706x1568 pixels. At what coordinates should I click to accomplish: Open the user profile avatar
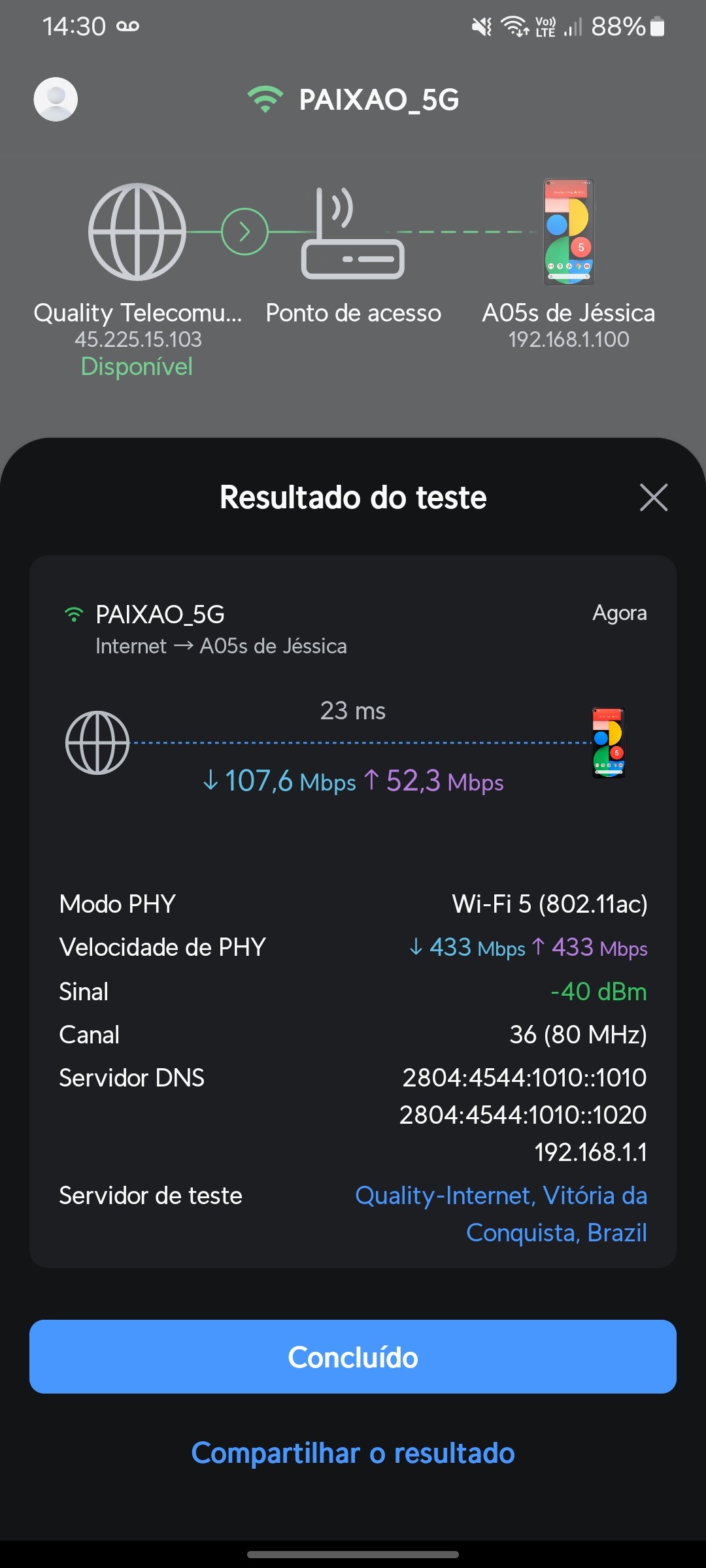(56, 99)
